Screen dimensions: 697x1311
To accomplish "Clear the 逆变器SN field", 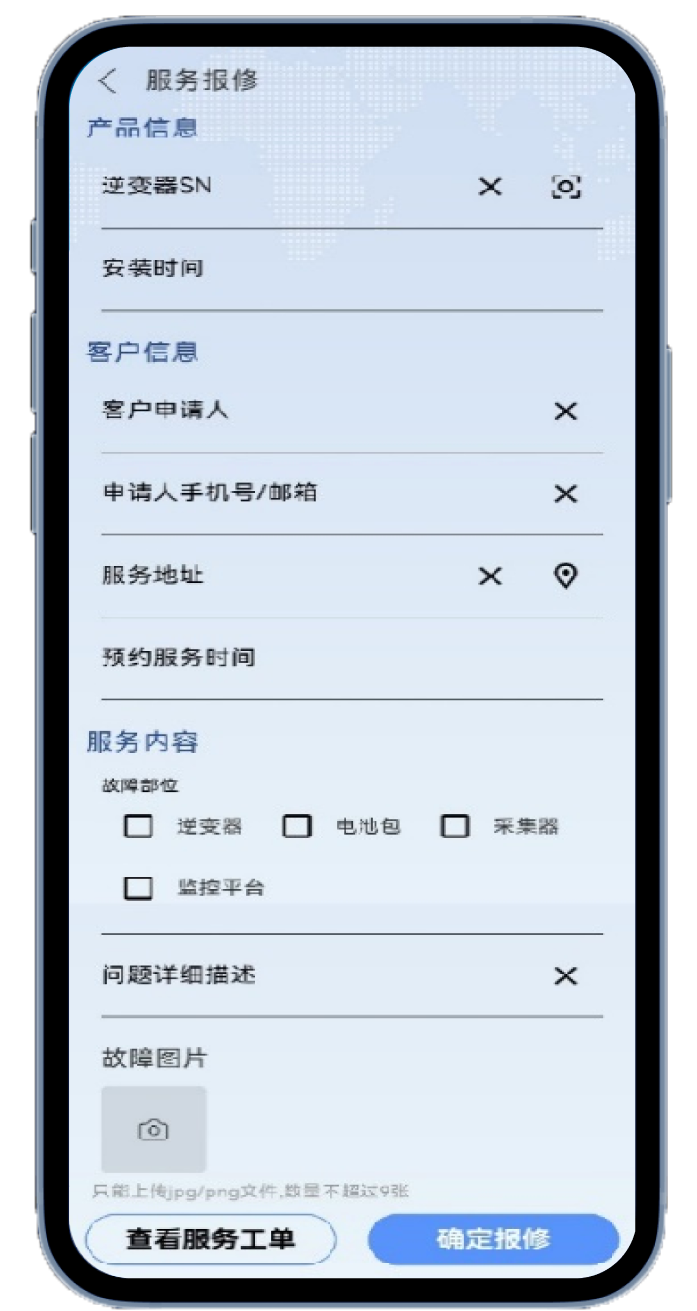I will tap(489, 187).
